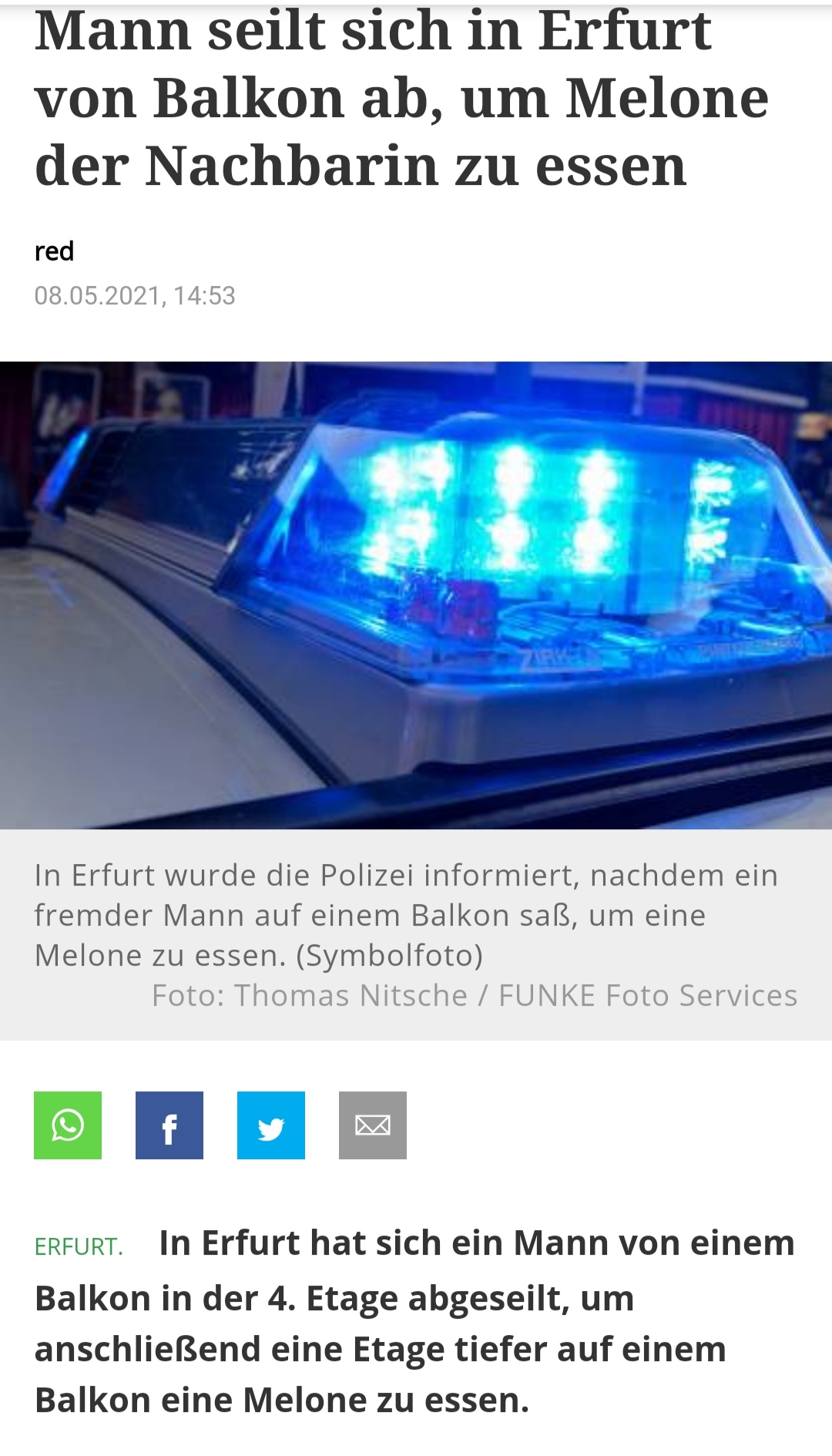Viewport: 832px width, 1456px height.
Task: Open the police light article photo
Action: pyautogui.click(x=416, y=595)
